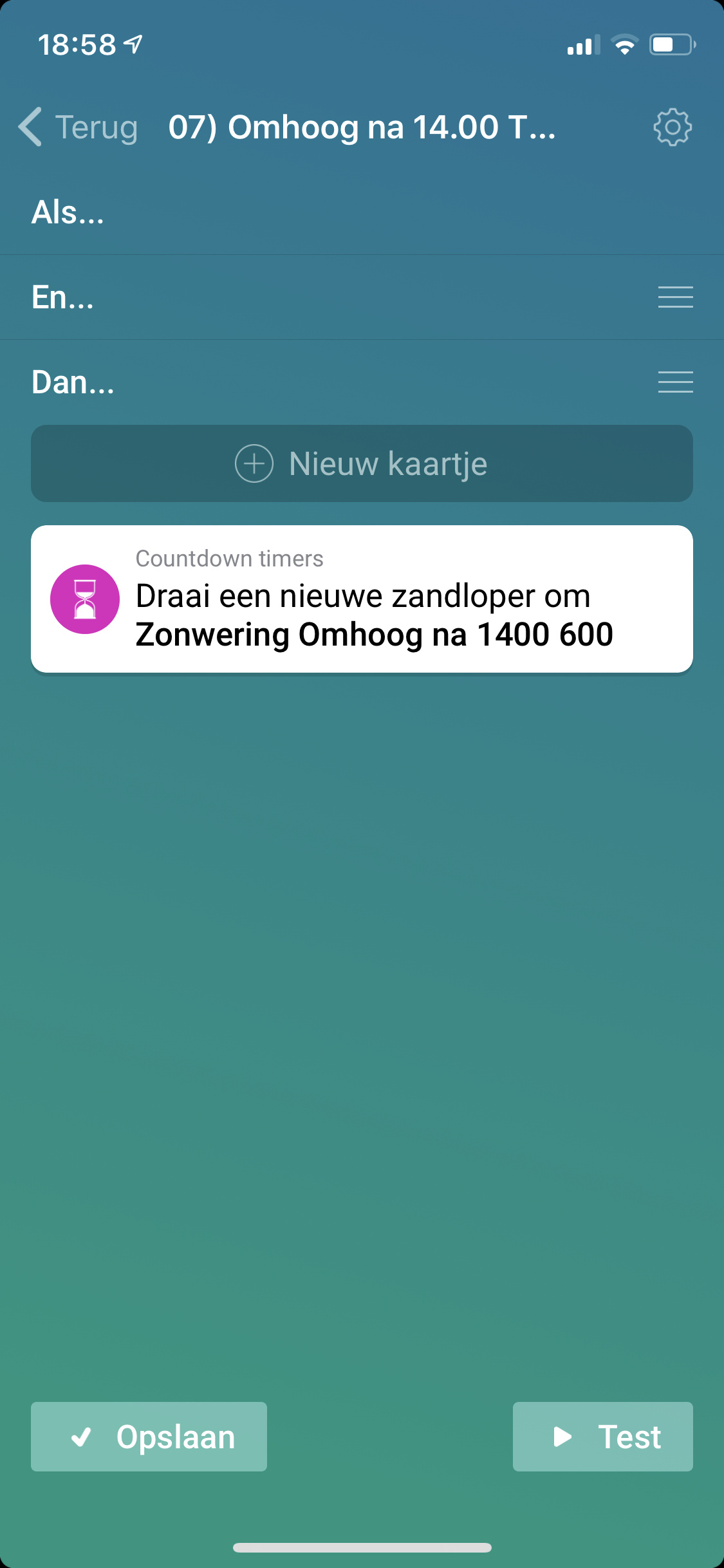Open the Dan... section menu
Screen dimensions: 724x1568
[675, 382]
